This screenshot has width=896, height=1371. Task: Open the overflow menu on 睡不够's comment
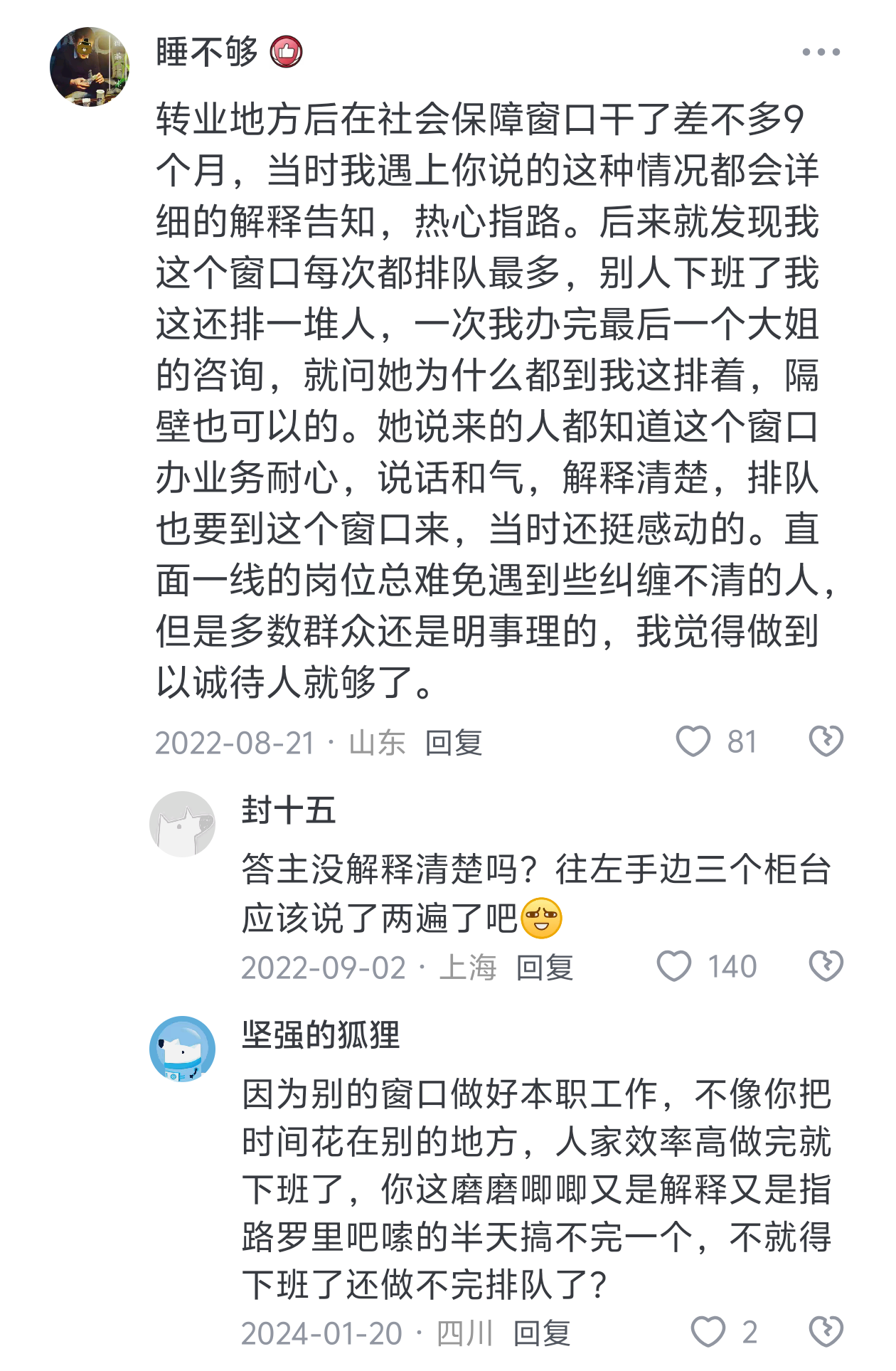click(821, 52)
